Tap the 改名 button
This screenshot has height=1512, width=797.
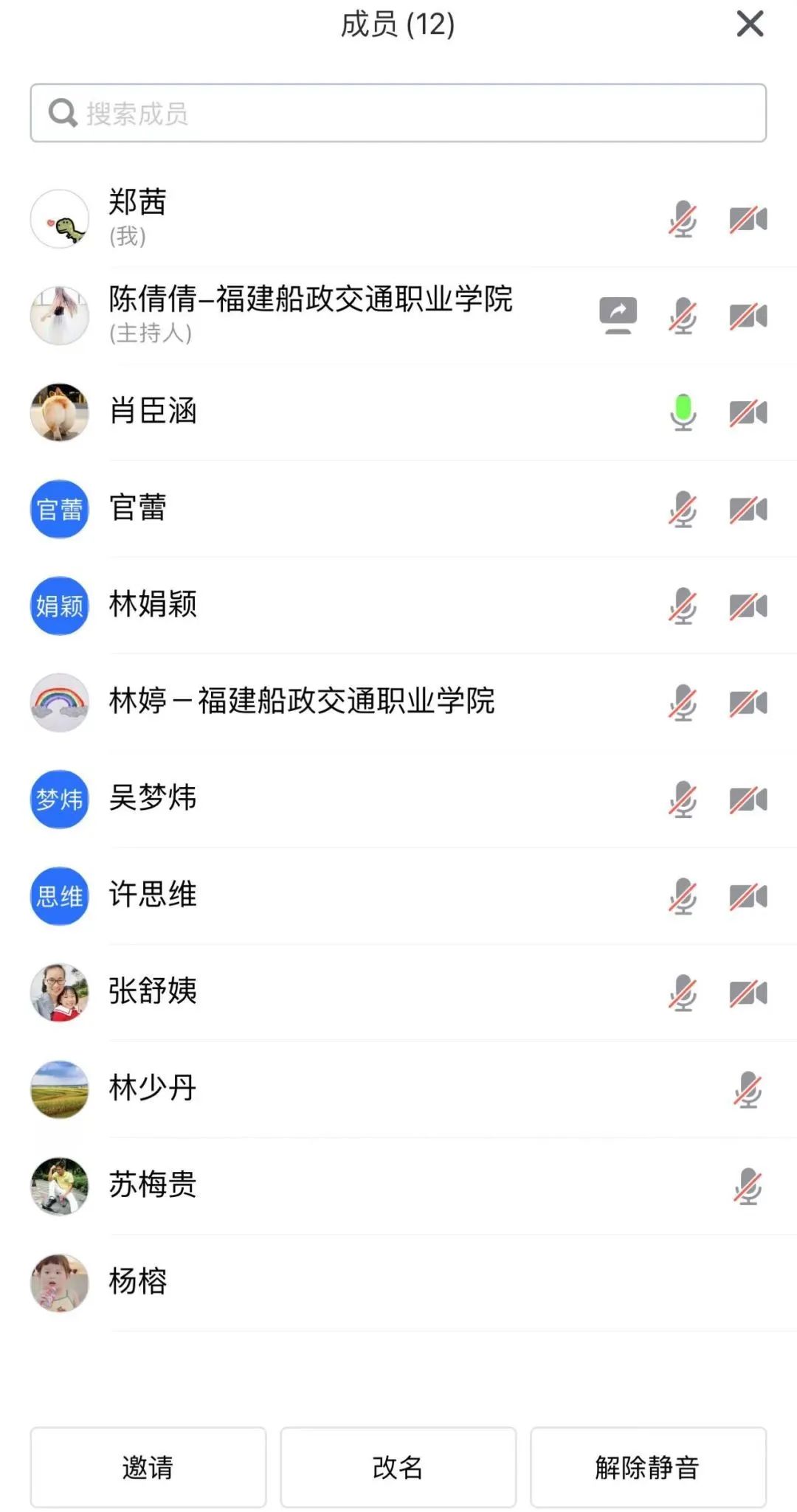pos(398,1467)
